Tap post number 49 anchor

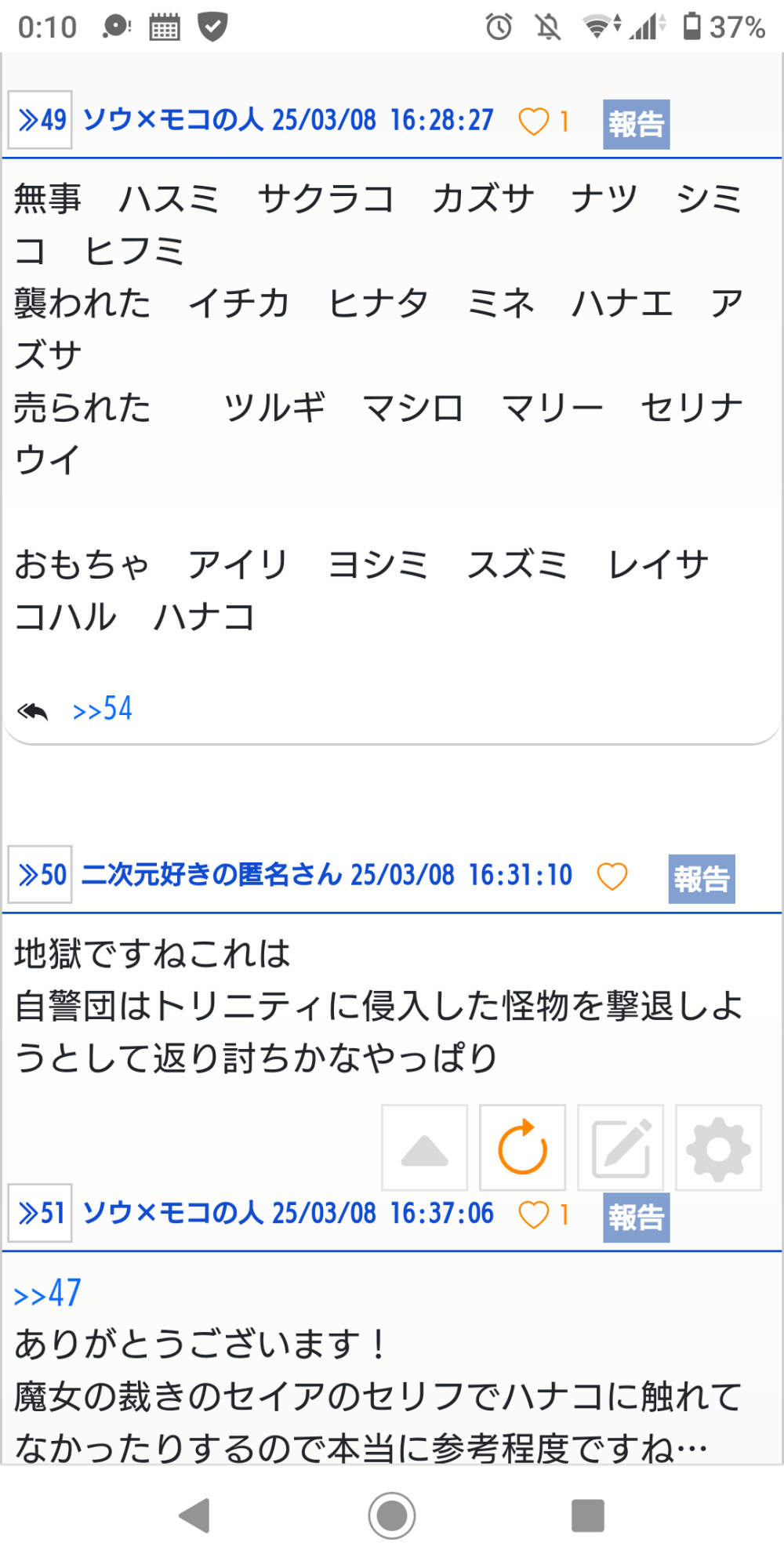(40, 120)
